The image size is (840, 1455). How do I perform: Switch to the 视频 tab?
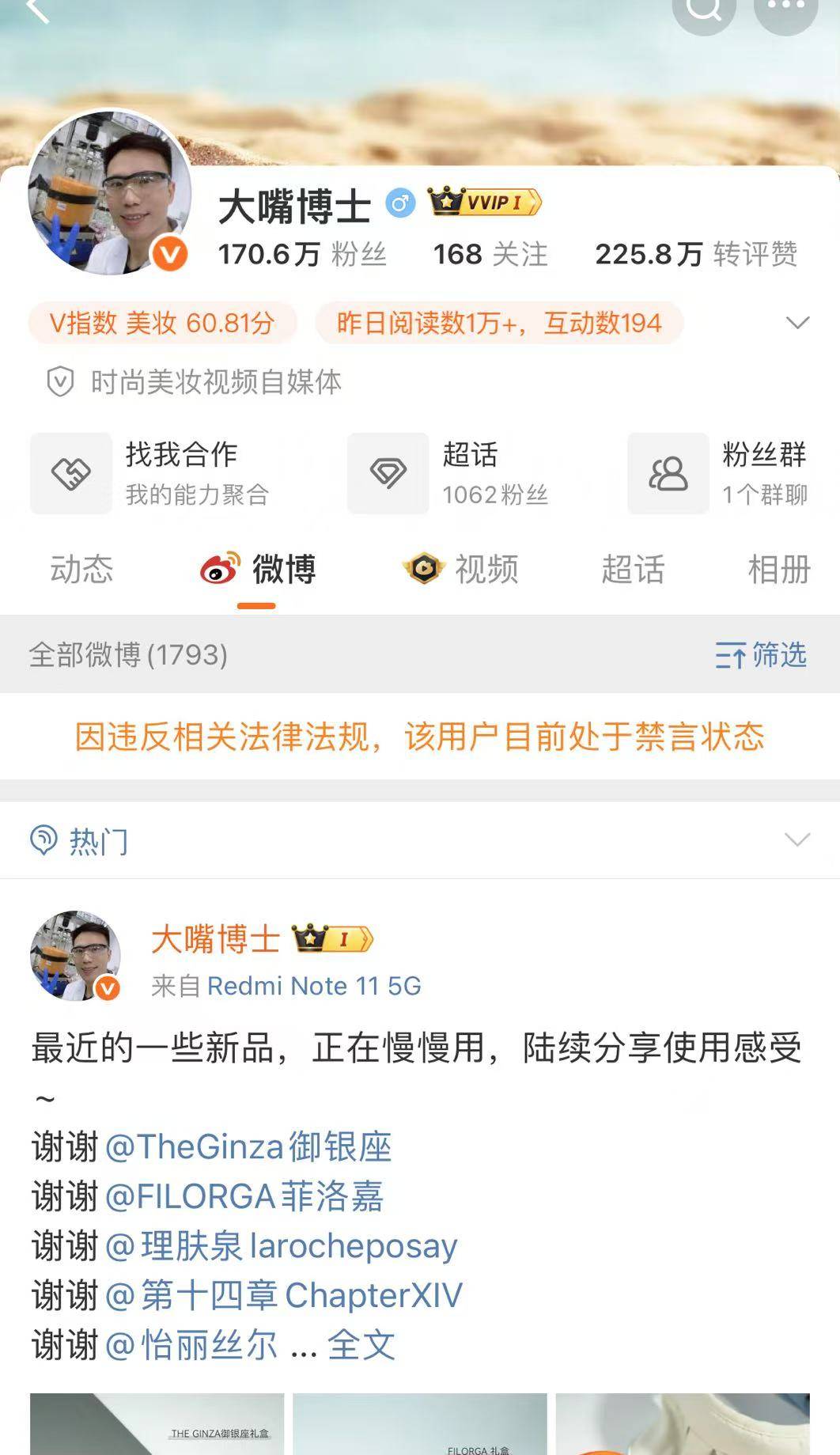tap(461, 570)
